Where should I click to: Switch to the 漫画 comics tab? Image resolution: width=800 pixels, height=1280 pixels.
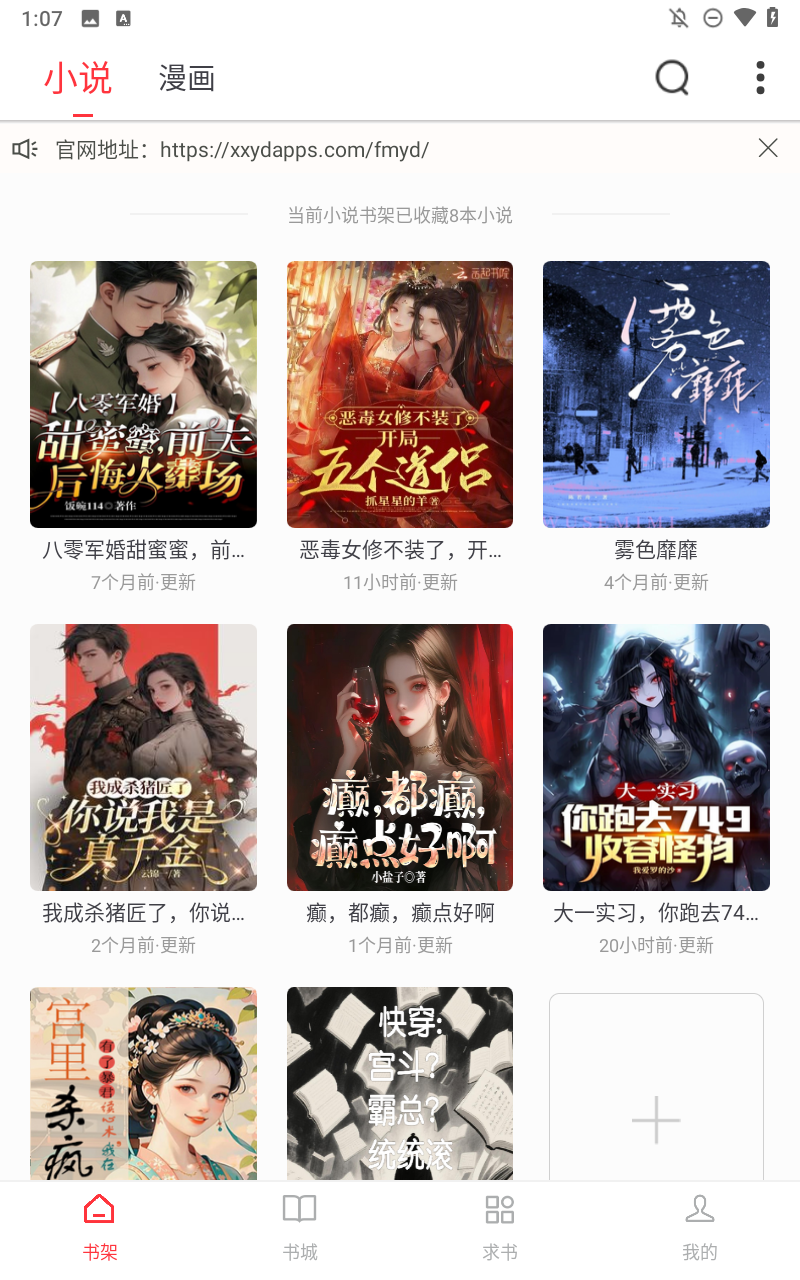pos(186,77)
